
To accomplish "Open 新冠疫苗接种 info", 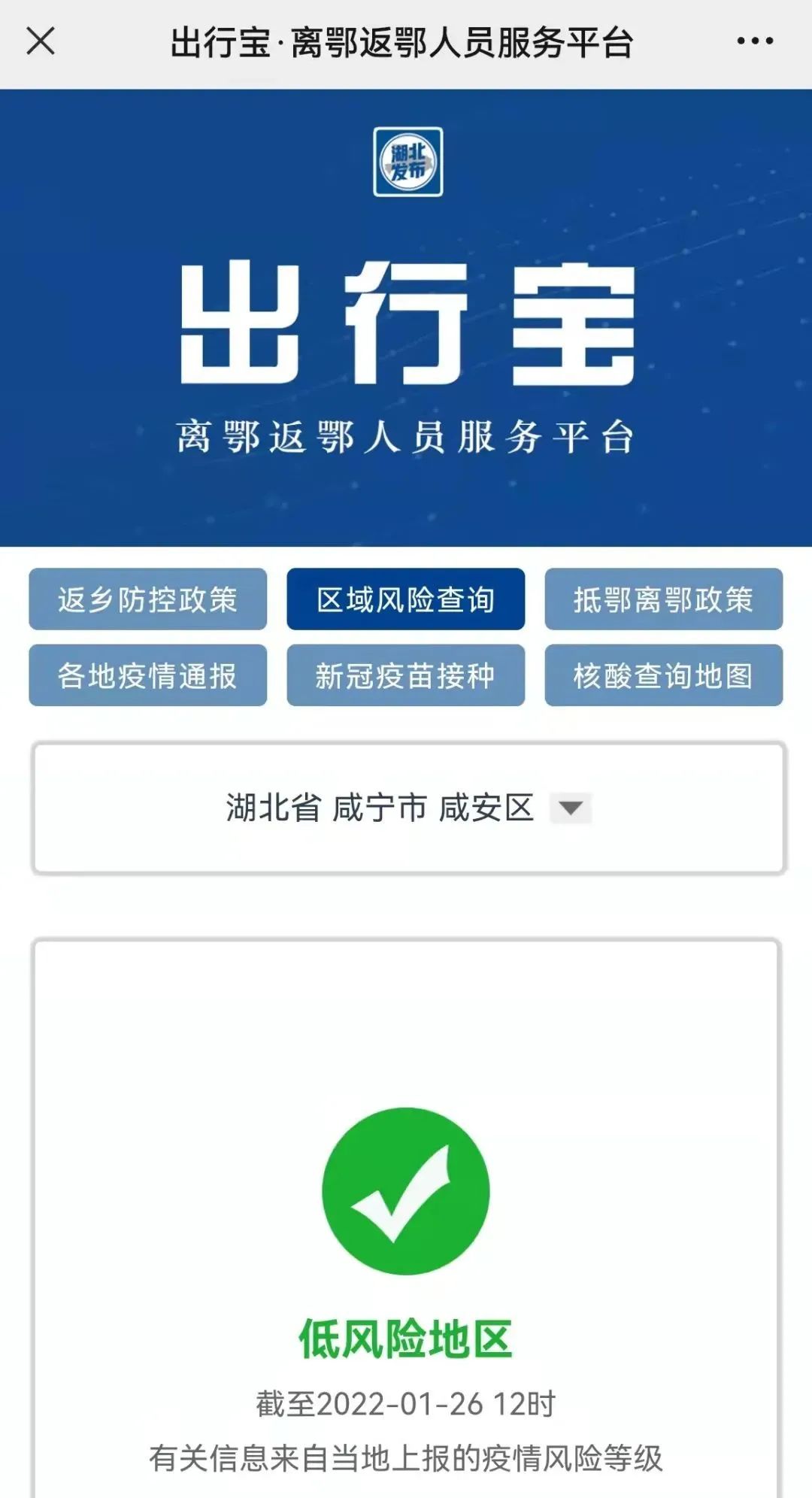I will point(405,675).
